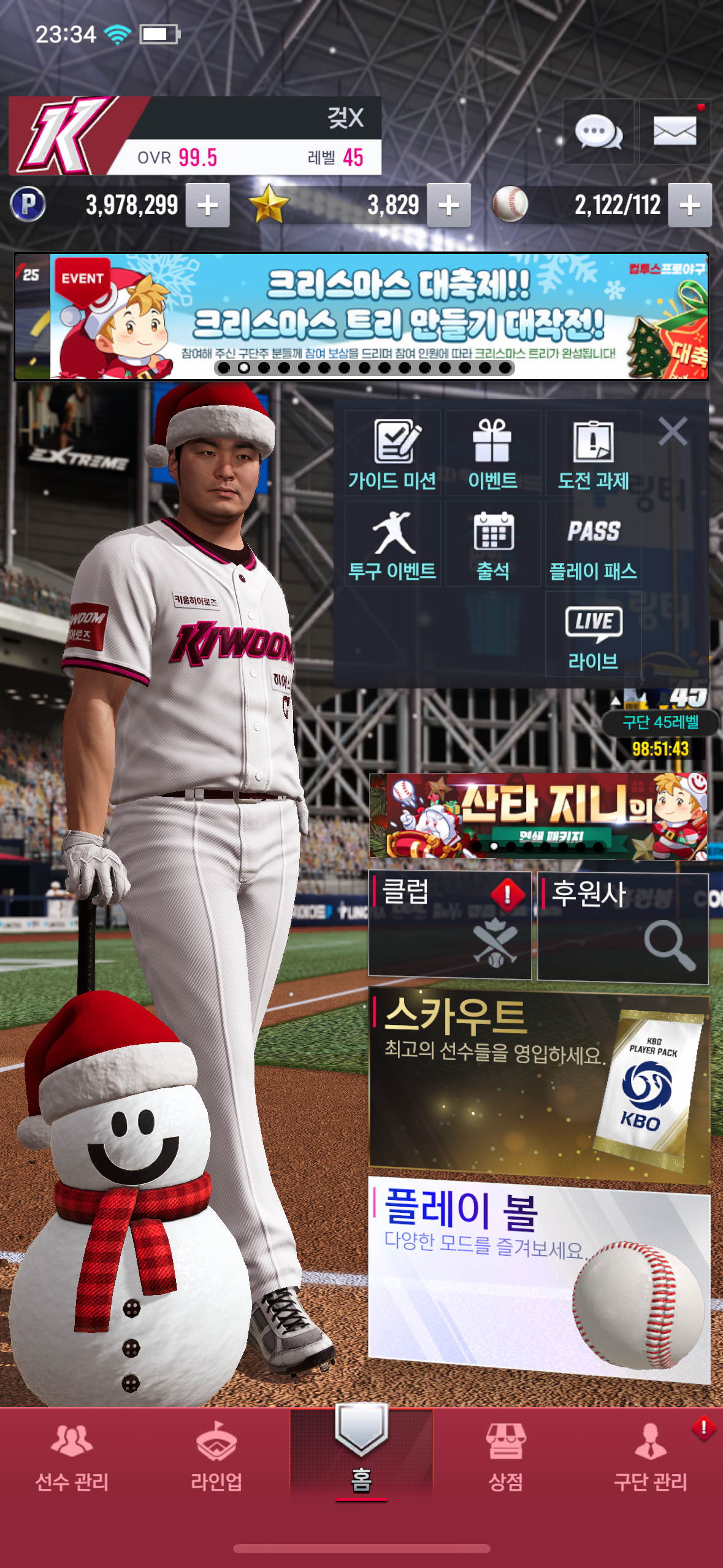Open the 라이브 menu
This screenshot has height=1568, width=723.
[x=593, y=636]
